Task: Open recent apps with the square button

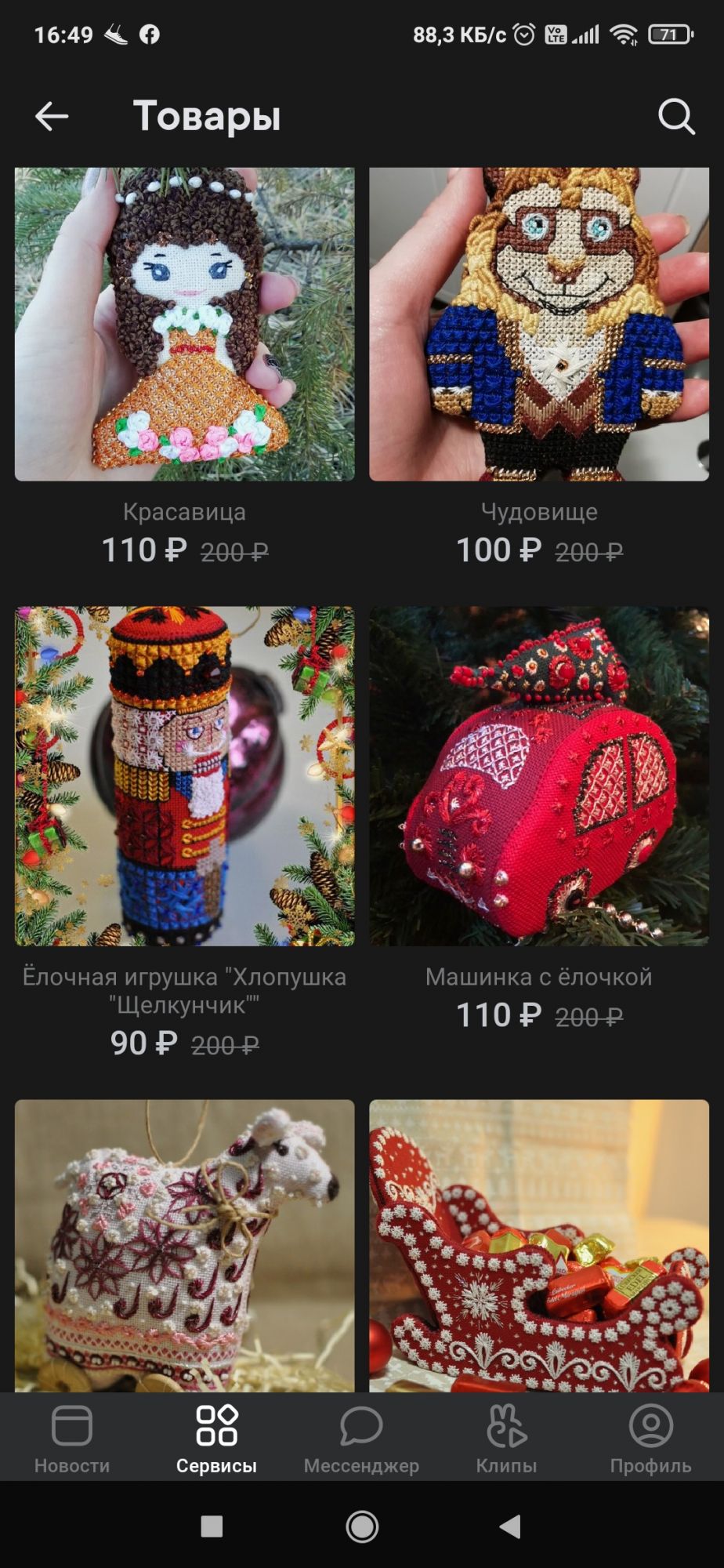Action: [212, 1526]
